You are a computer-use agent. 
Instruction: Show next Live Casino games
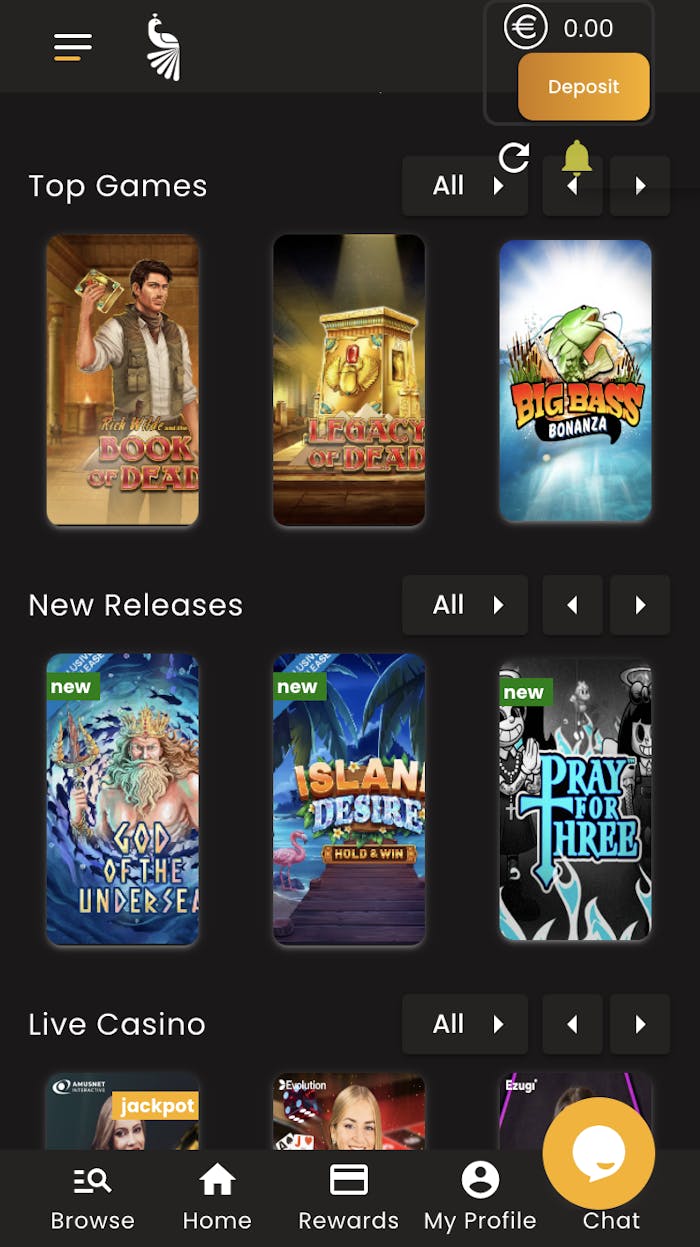click(640, 1024)
